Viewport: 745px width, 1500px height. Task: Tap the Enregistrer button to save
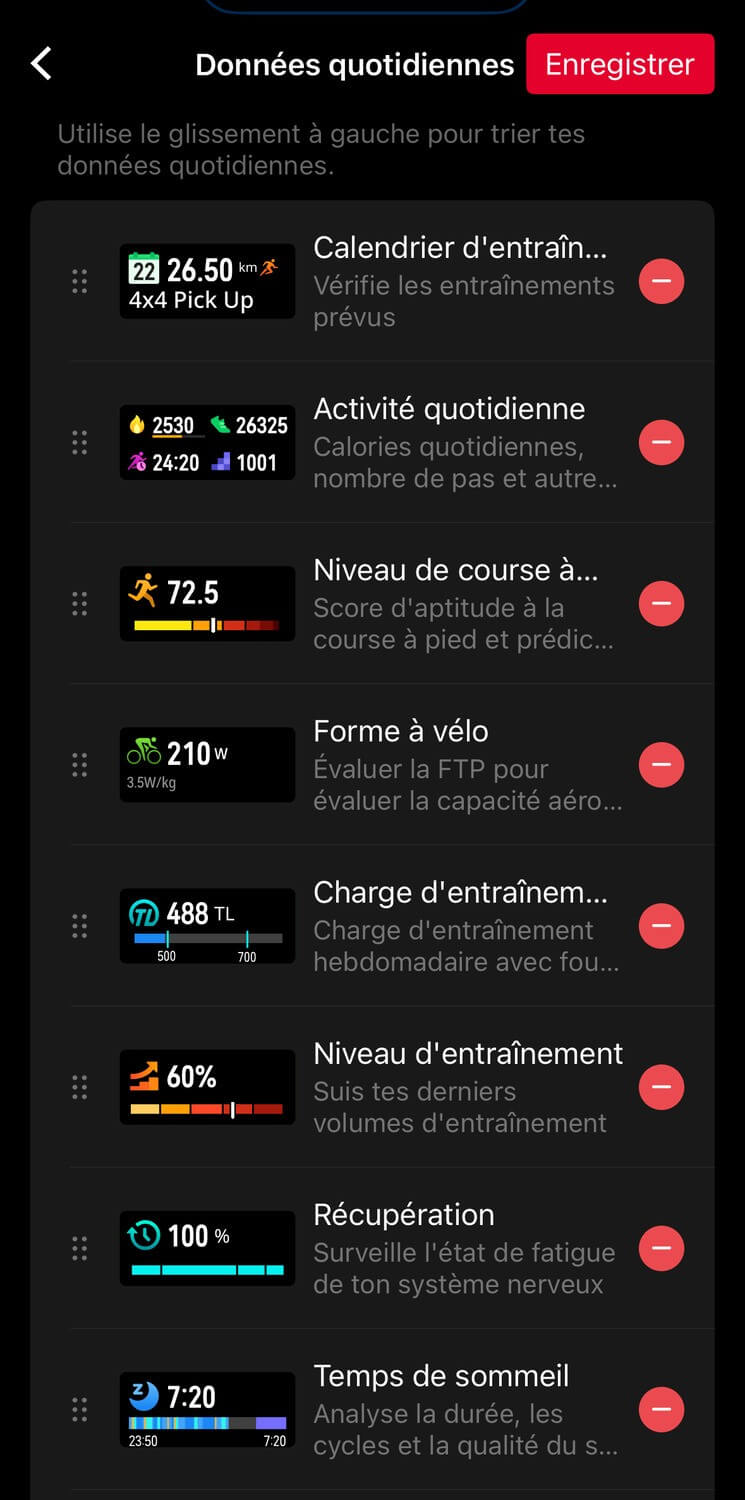click(x=620, y=64)
